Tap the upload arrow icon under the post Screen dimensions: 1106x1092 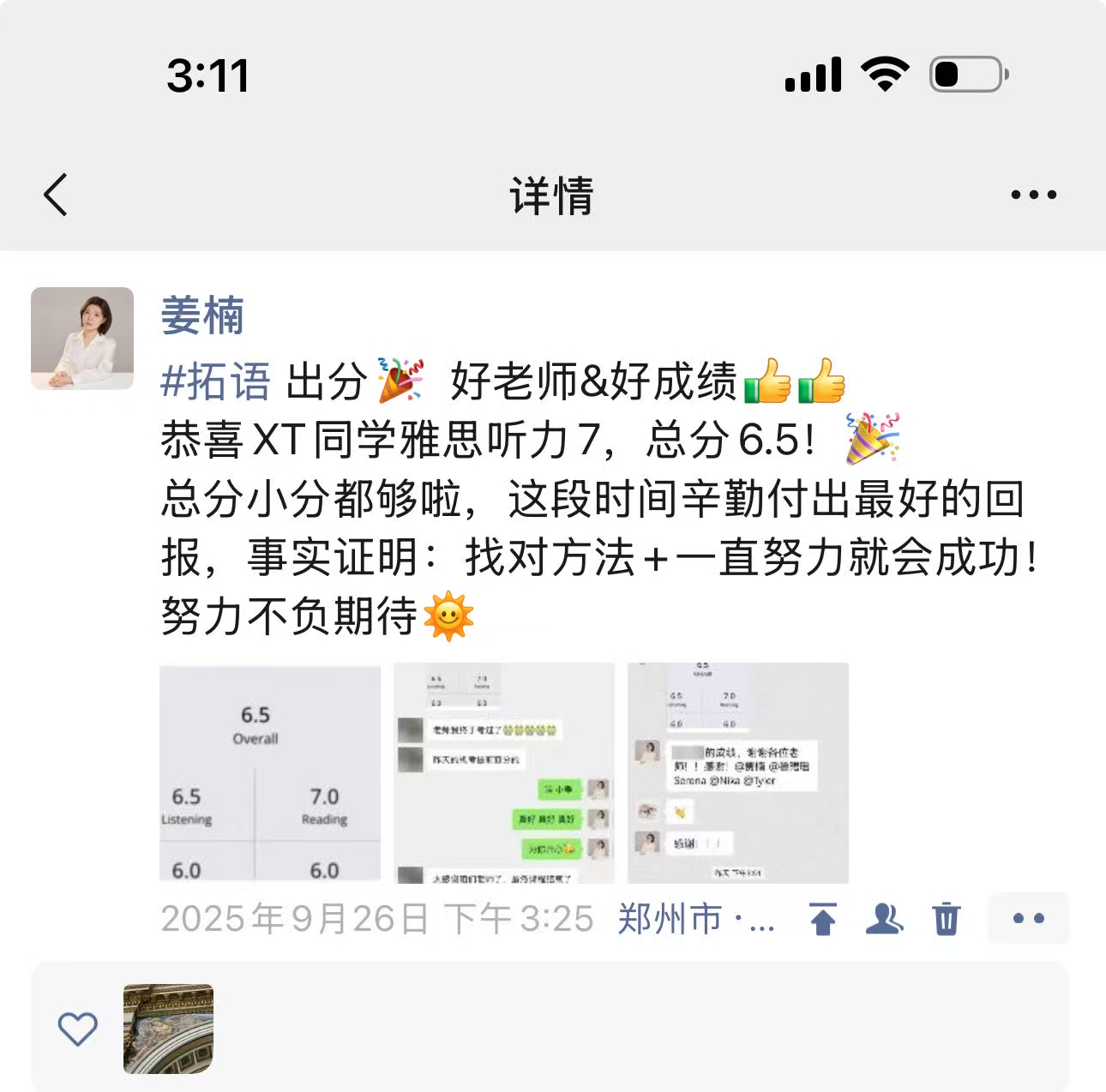click(823, 919)
